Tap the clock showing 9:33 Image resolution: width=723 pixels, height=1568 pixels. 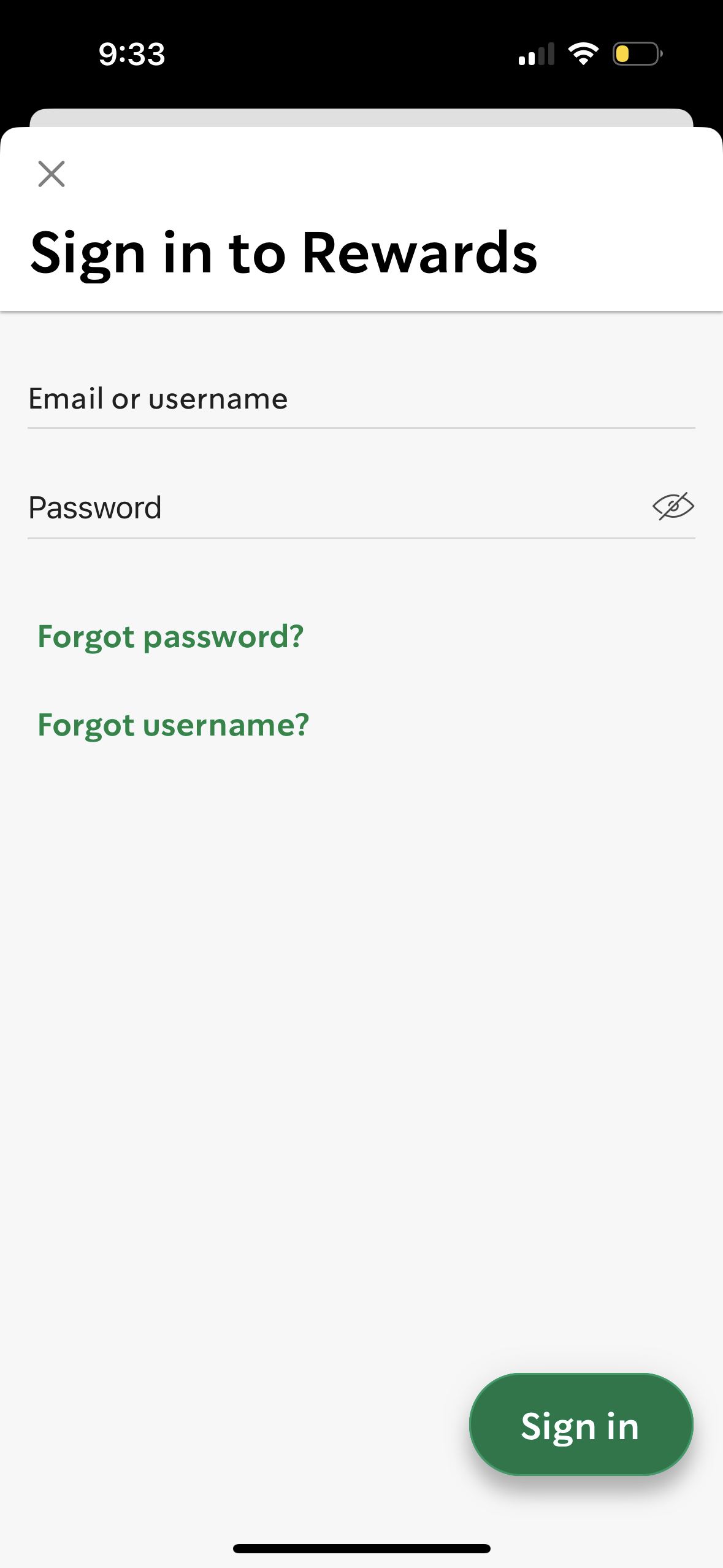(x=131, y=54)
